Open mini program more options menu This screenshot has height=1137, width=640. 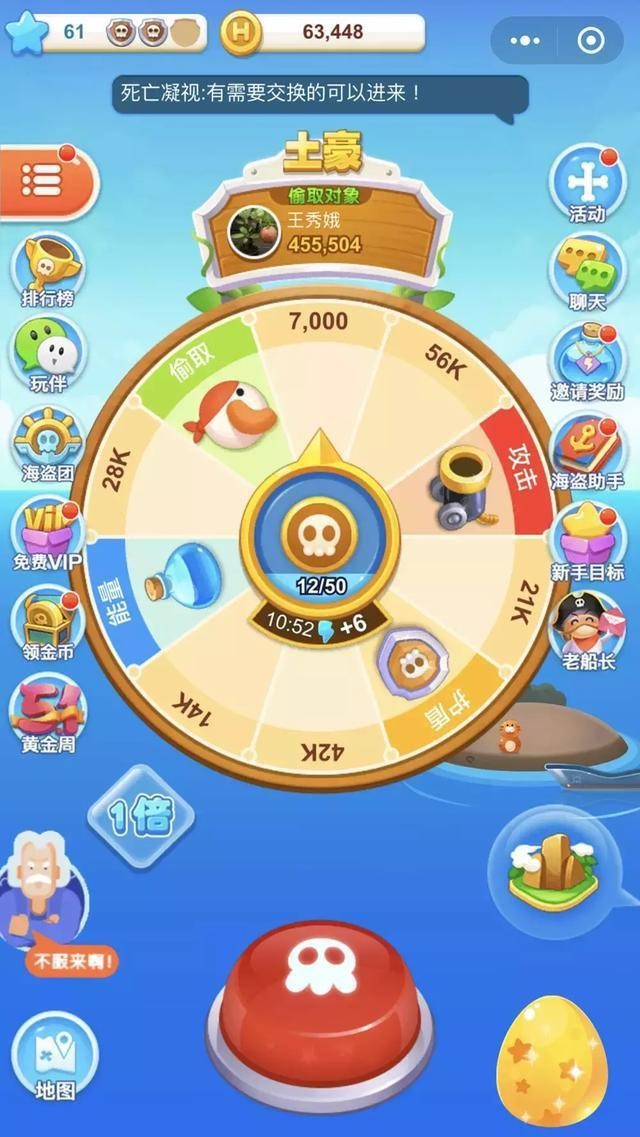527,41
